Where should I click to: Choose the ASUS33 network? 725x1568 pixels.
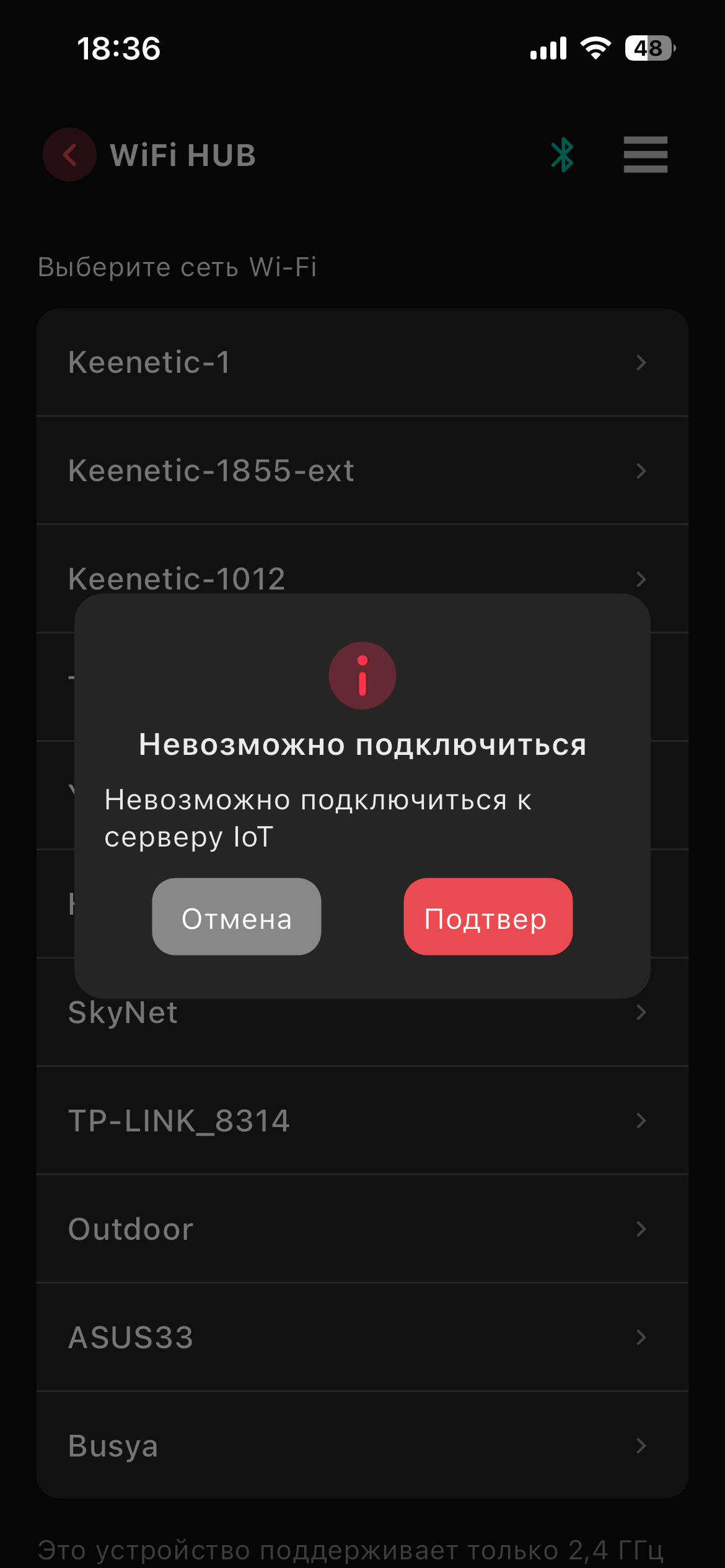coord(362,1337)
